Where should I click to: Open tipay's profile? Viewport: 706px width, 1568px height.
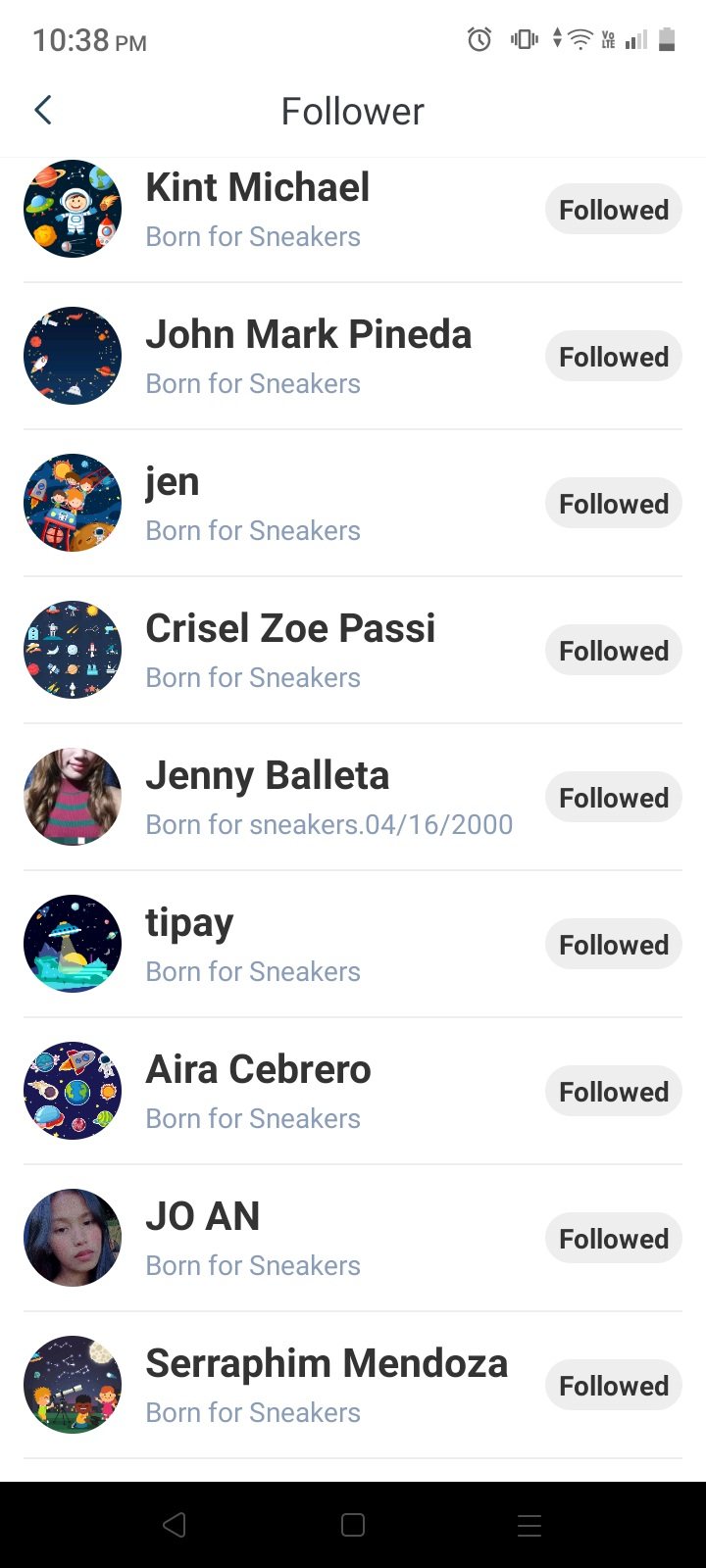pyautogui.click(x=189, y=923)
